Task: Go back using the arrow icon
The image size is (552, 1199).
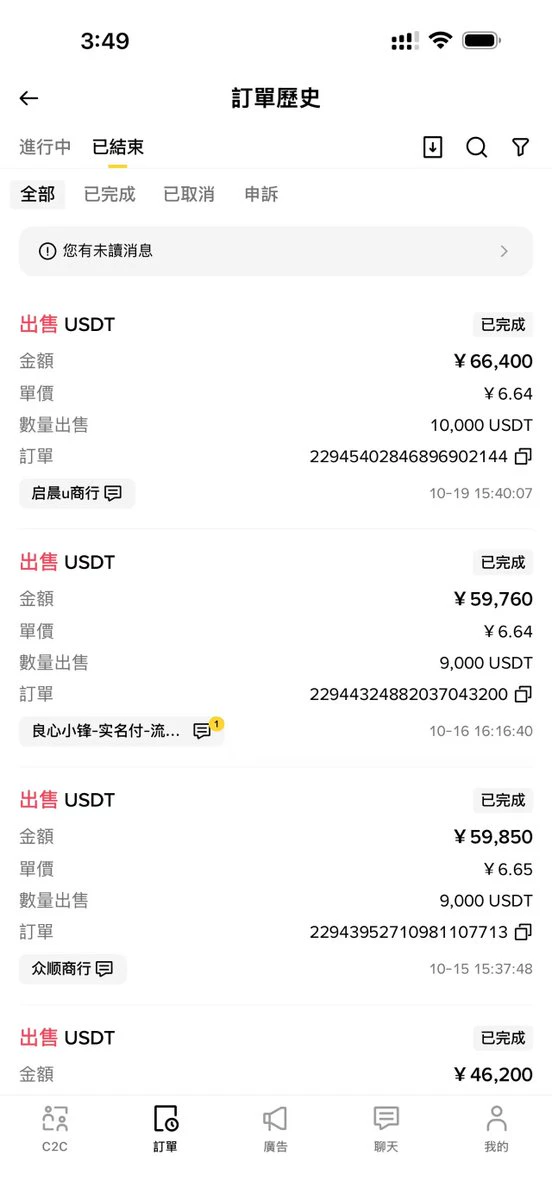Action: 29,98
